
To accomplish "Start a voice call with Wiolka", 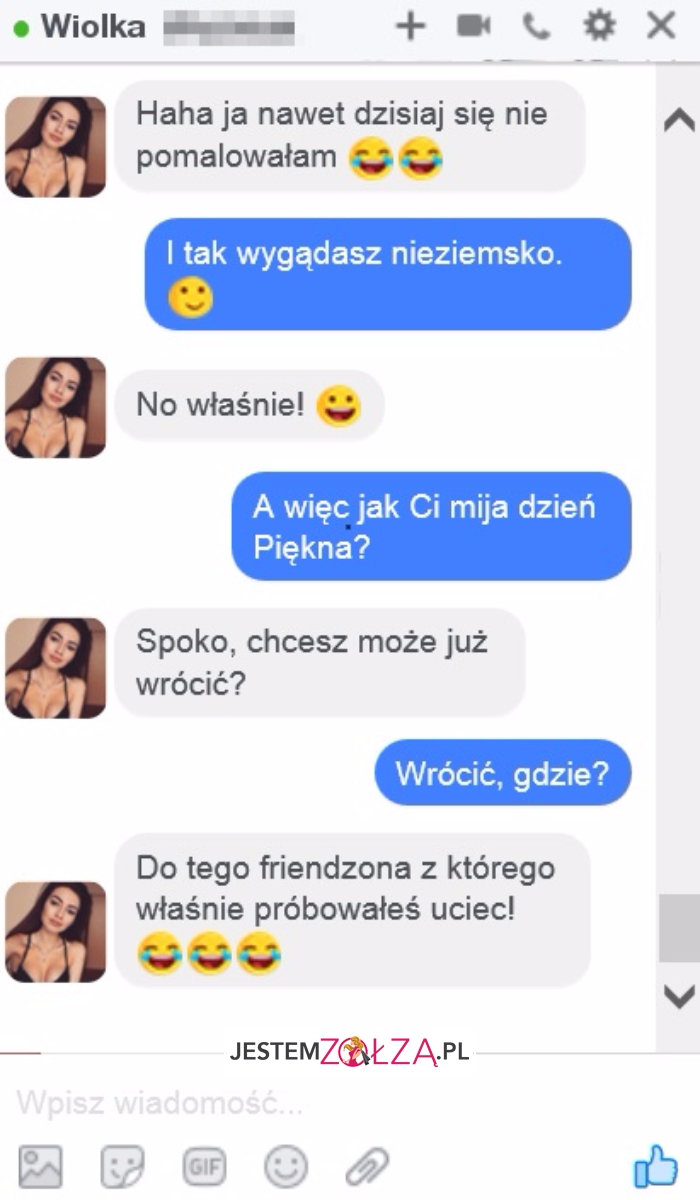I will pyautogui.click(x=537, y=27).
